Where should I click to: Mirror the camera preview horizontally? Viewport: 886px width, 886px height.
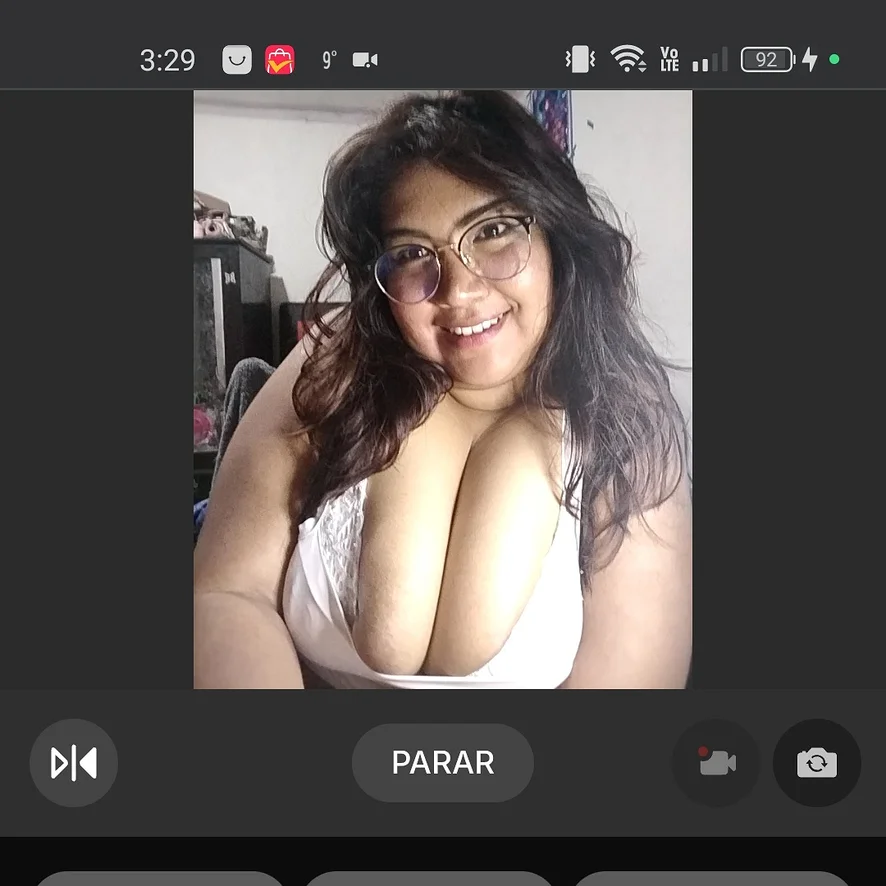coord(74,763)
